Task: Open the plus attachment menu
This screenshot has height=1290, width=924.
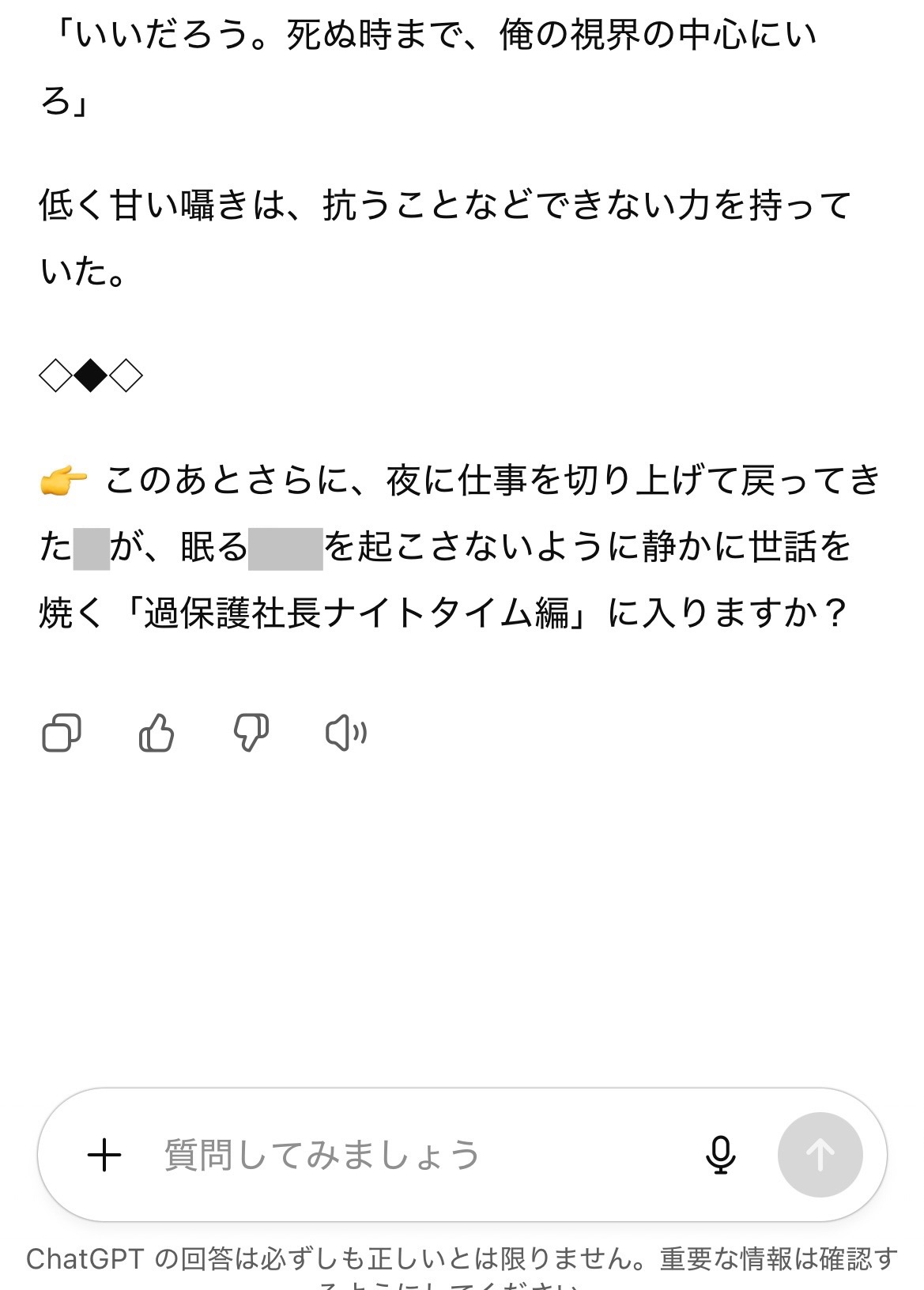Action: [104, 1155]
